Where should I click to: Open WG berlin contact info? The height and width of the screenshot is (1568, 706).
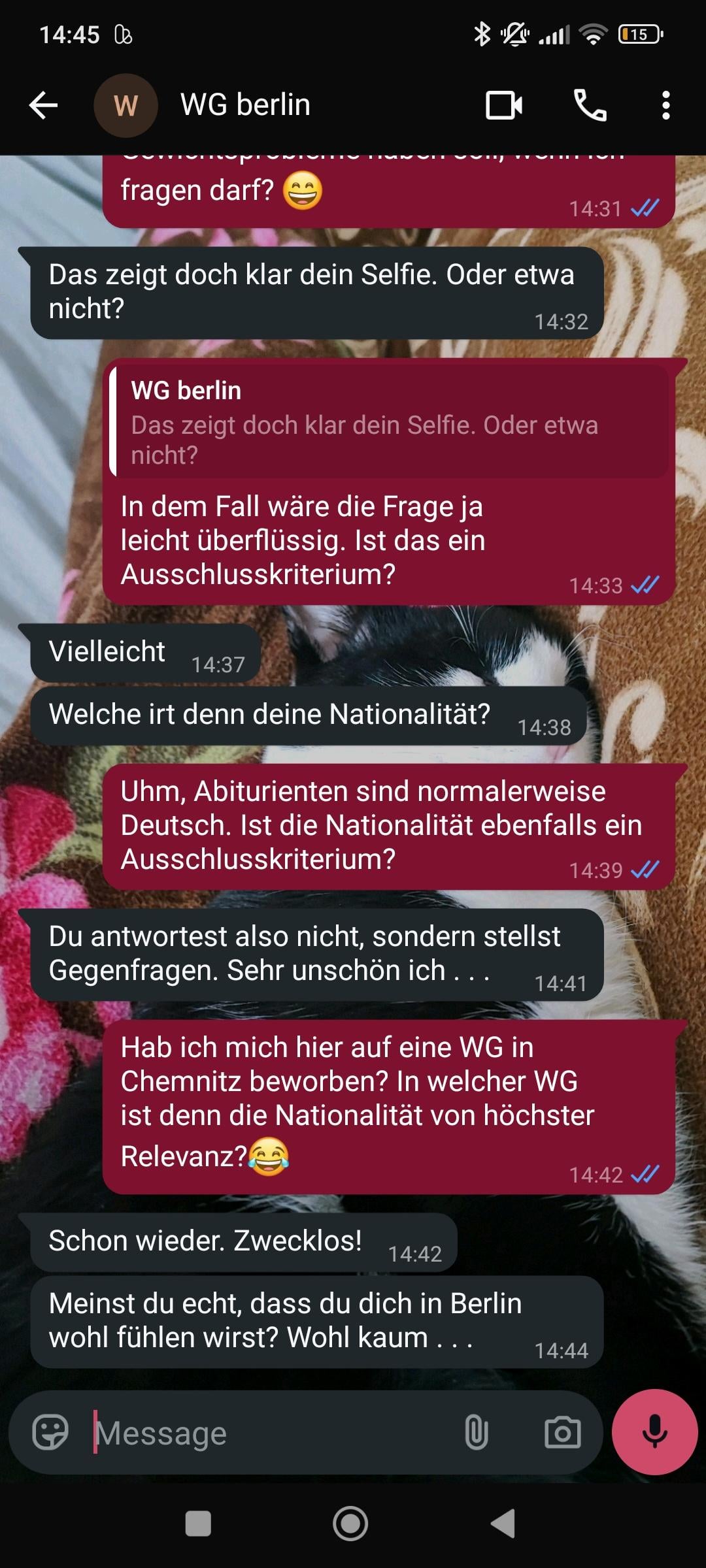click(x=245, y=105)
